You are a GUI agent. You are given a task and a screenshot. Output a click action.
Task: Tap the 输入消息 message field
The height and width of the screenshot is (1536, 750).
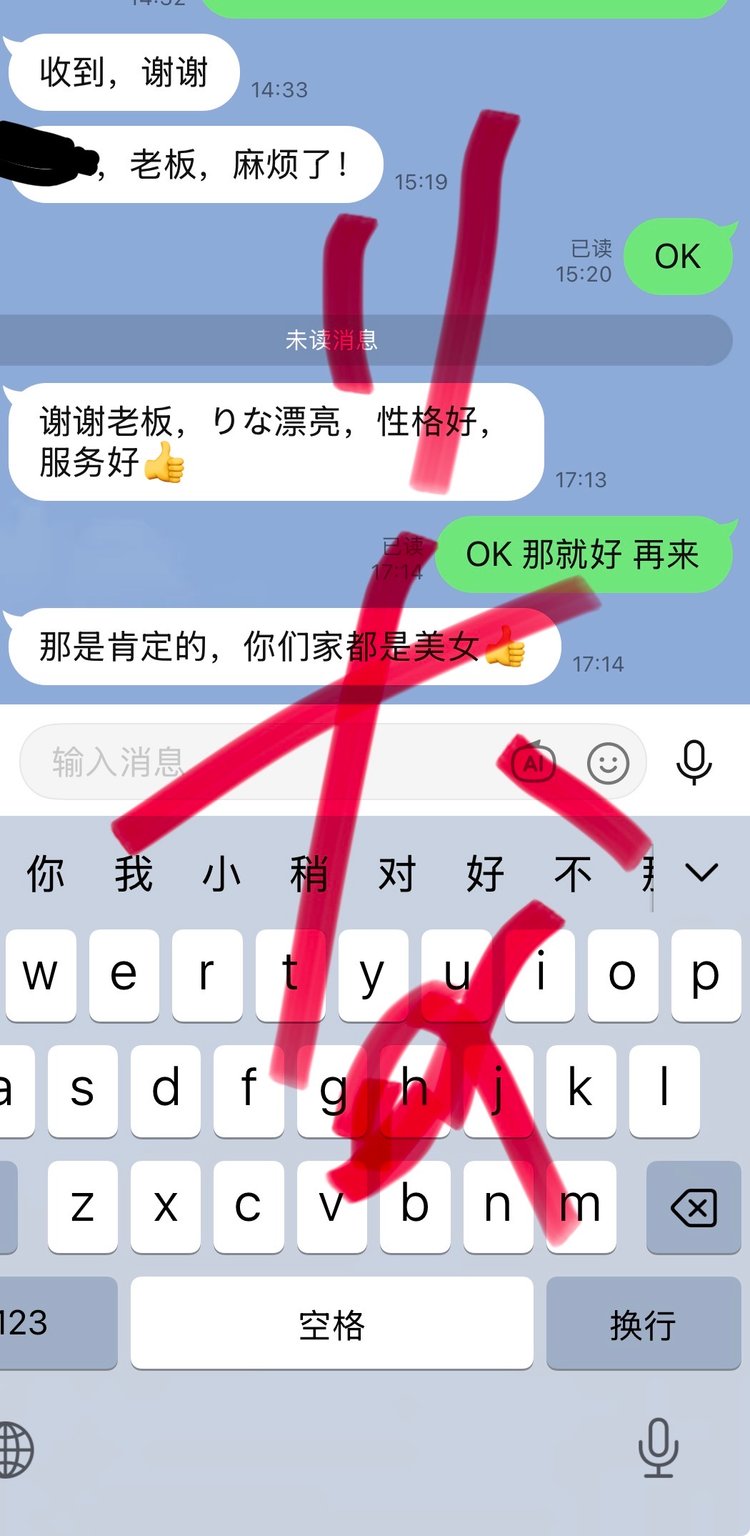point(250,763)
